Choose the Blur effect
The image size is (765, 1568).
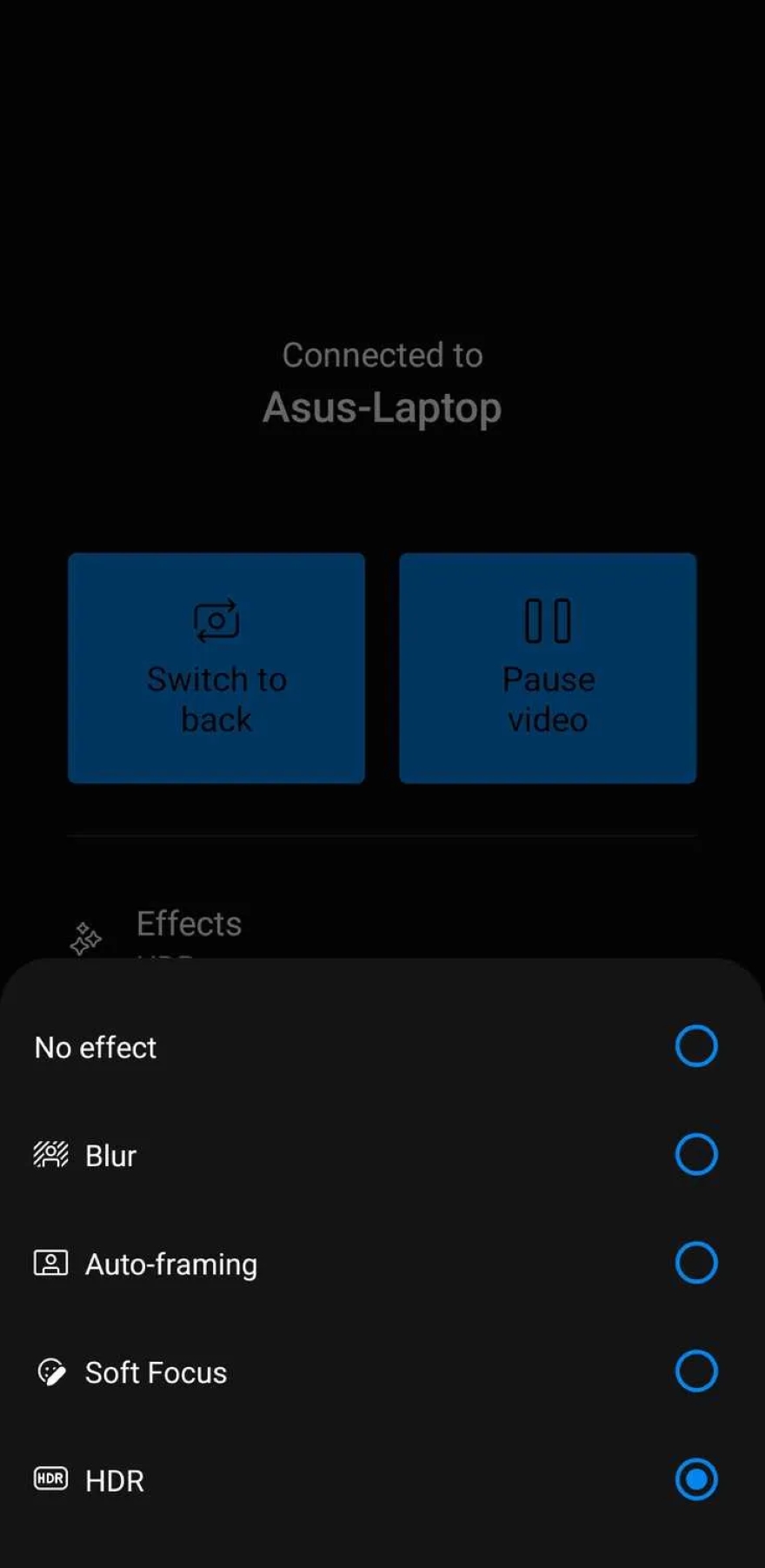point(695,1155)
